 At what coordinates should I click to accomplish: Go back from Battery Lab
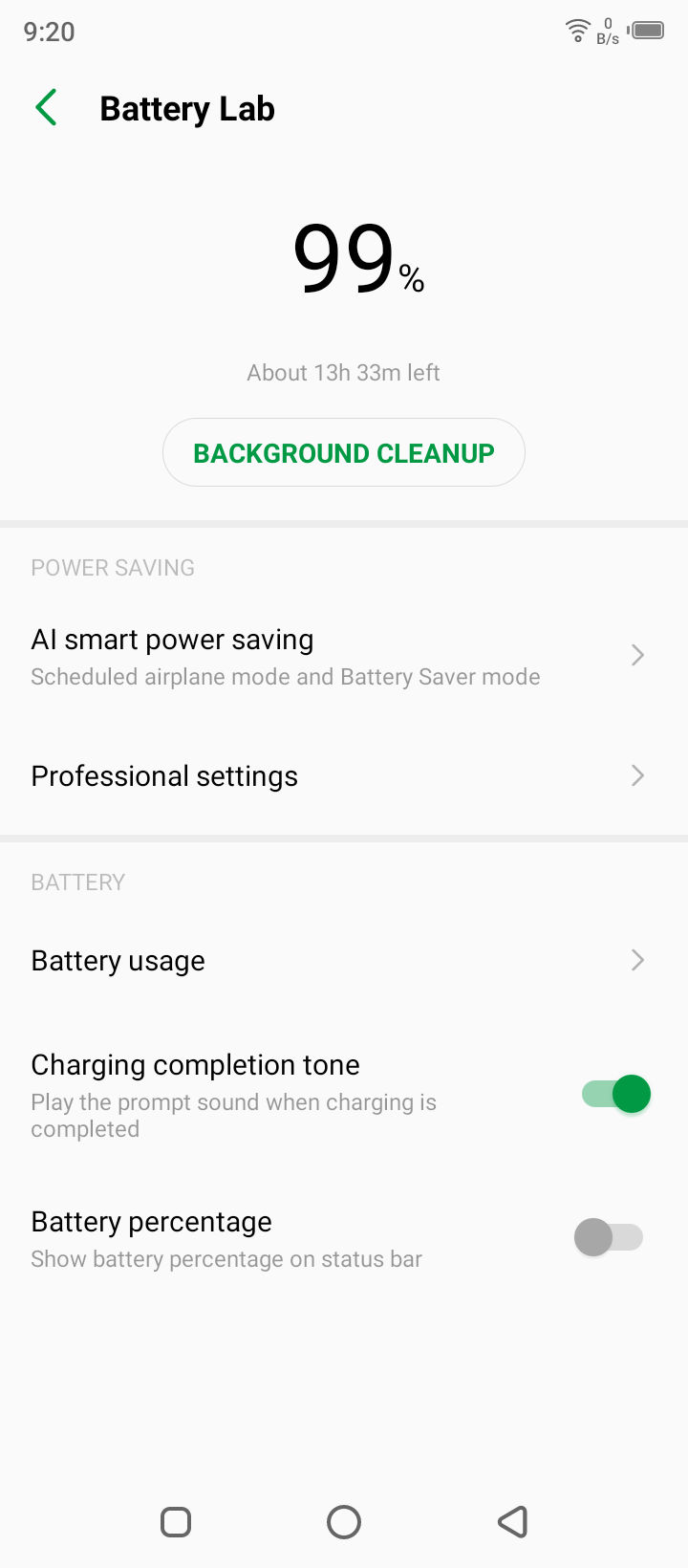click(46, 108)
